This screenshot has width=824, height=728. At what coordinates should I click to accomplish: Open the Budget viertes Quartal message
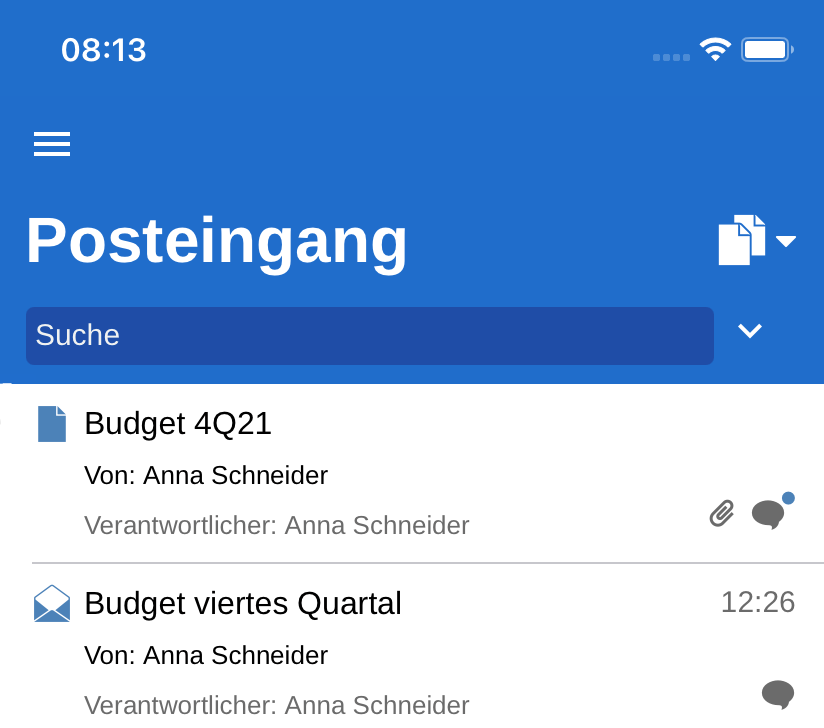click(x=243, y=604)
